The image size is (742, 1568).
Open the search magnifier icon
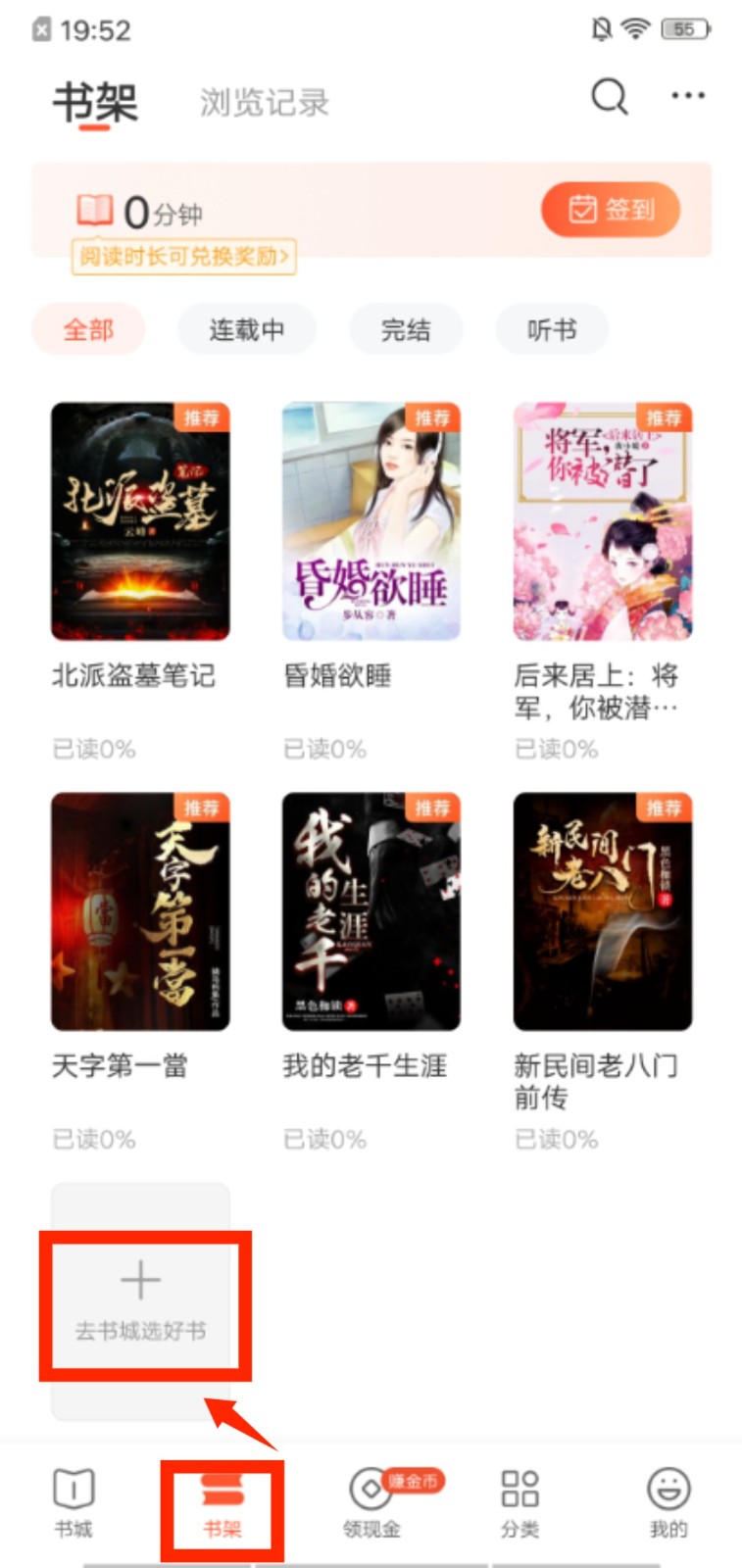[609, 97]
